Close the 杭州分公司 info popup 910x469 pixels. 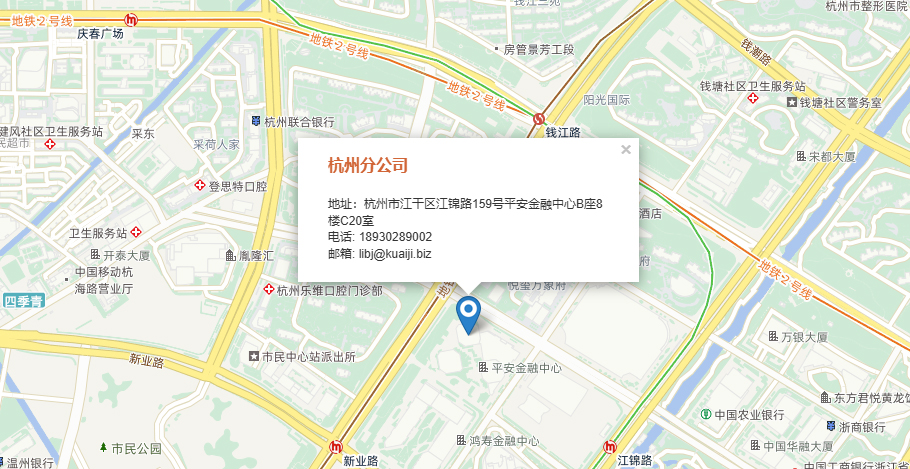point(626,150)
